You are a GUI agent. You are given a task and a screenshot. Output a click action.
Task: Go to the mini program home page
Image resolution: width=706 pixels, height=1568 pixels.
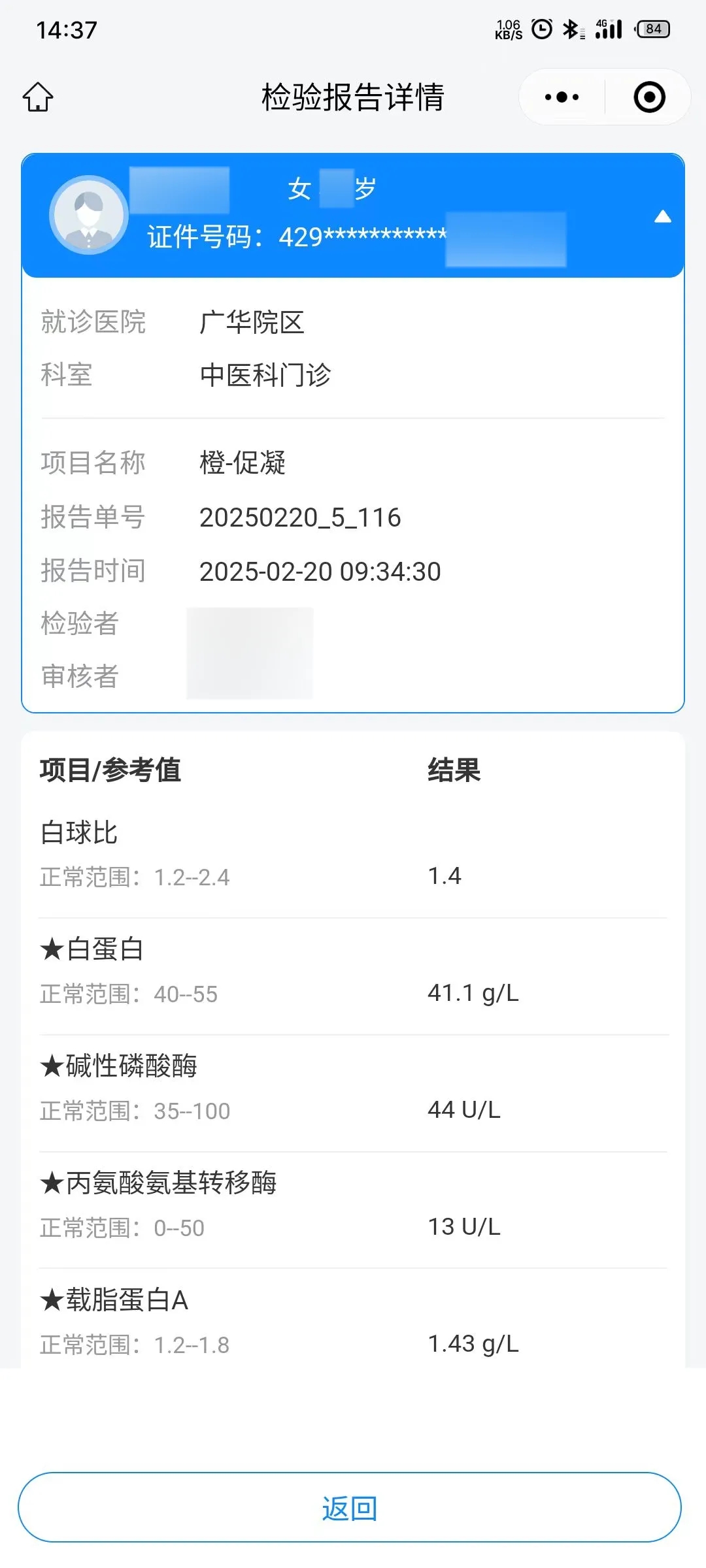pyautogui.click(x=38, y=97)
